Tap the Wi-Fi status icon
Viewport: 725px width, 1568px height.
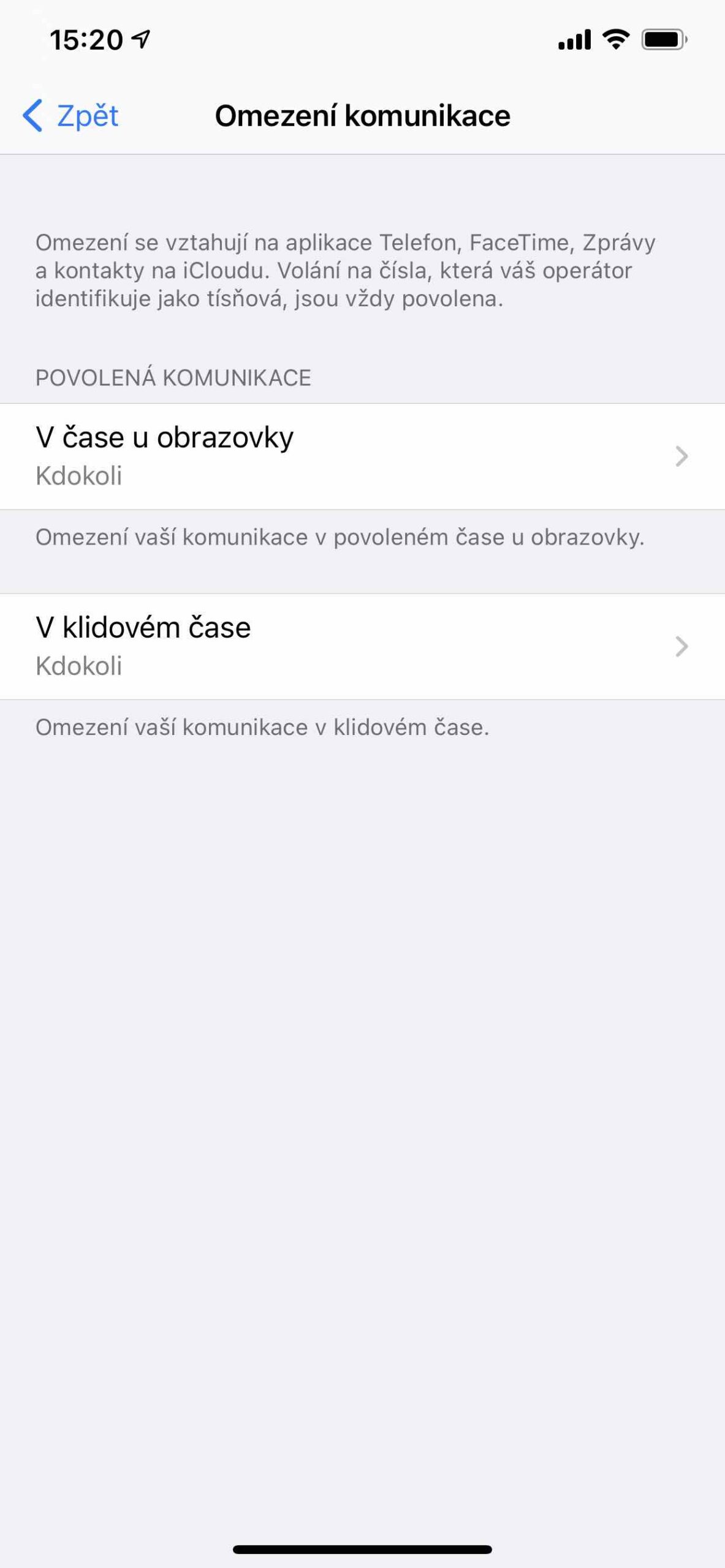click(x=617, y=39)
